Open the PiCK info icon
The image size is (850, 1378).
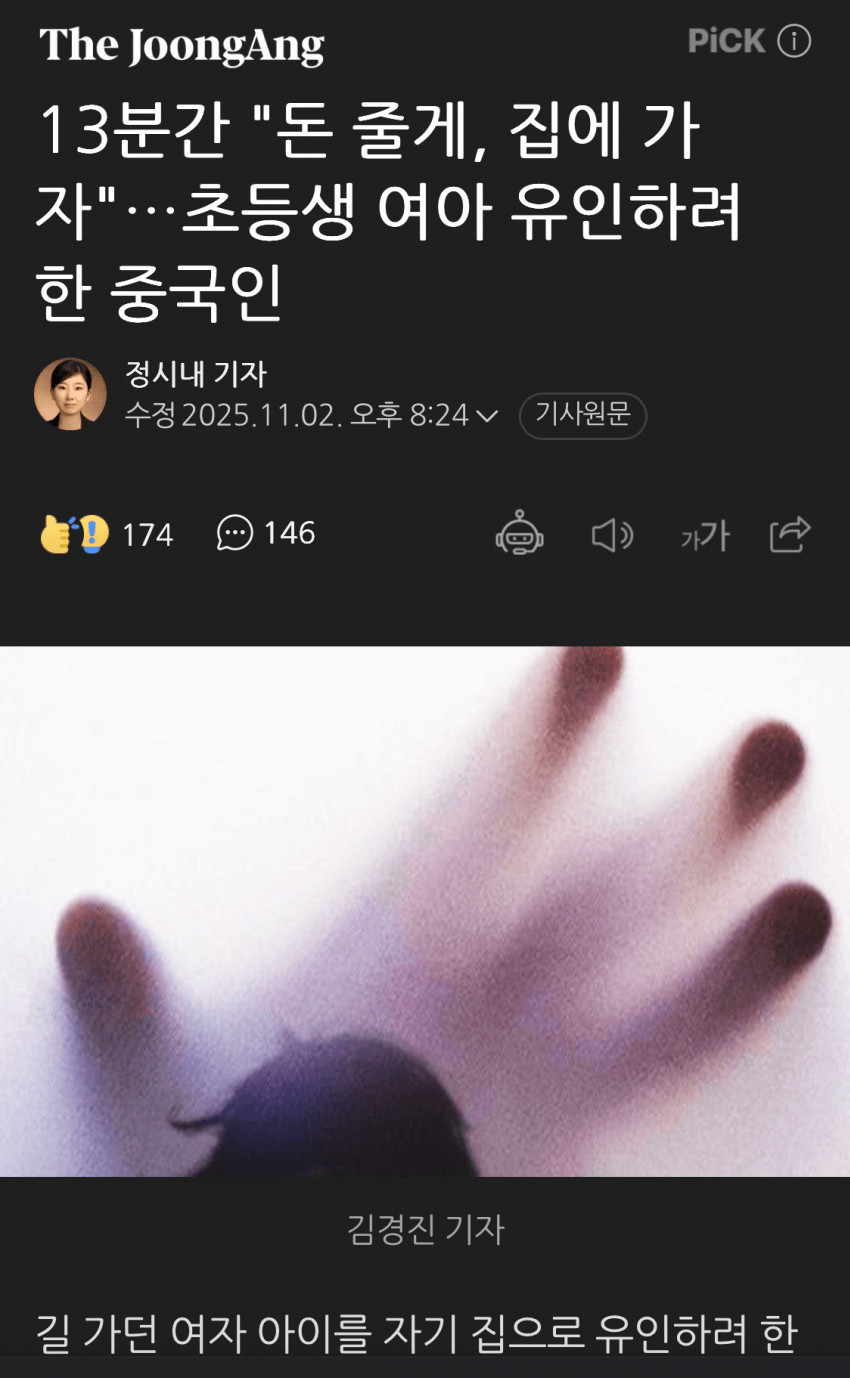click(794, 42)
